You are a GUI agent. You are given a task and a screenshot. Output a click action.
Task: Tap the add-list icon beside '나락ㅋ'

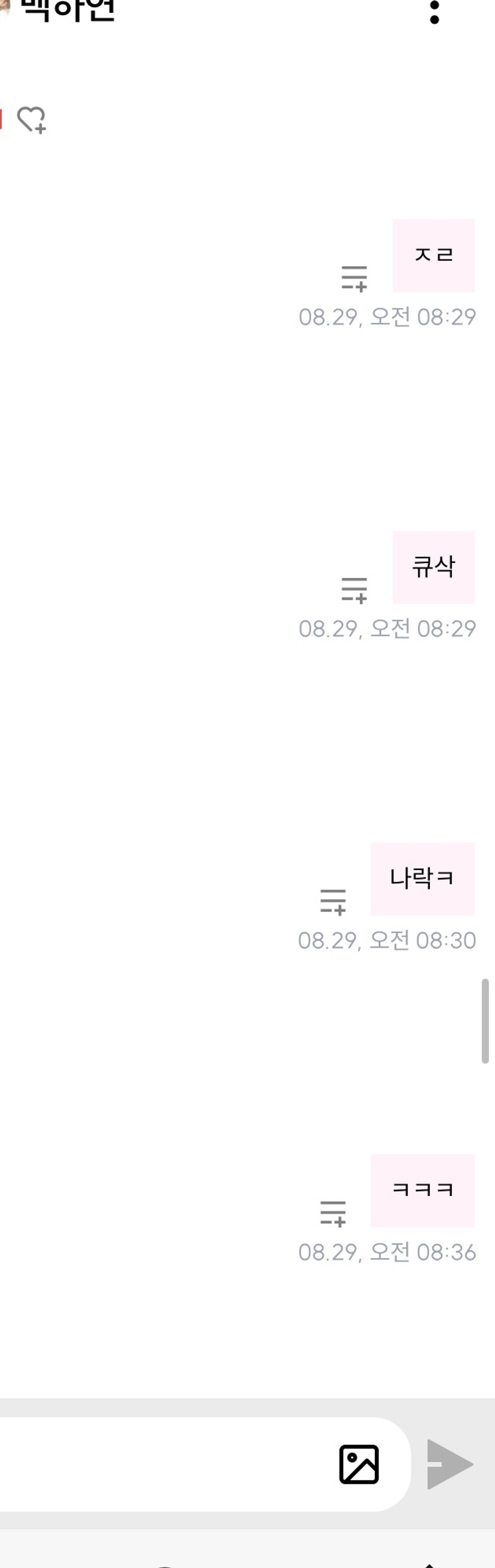pyautogui.click(x=332, y=902)
